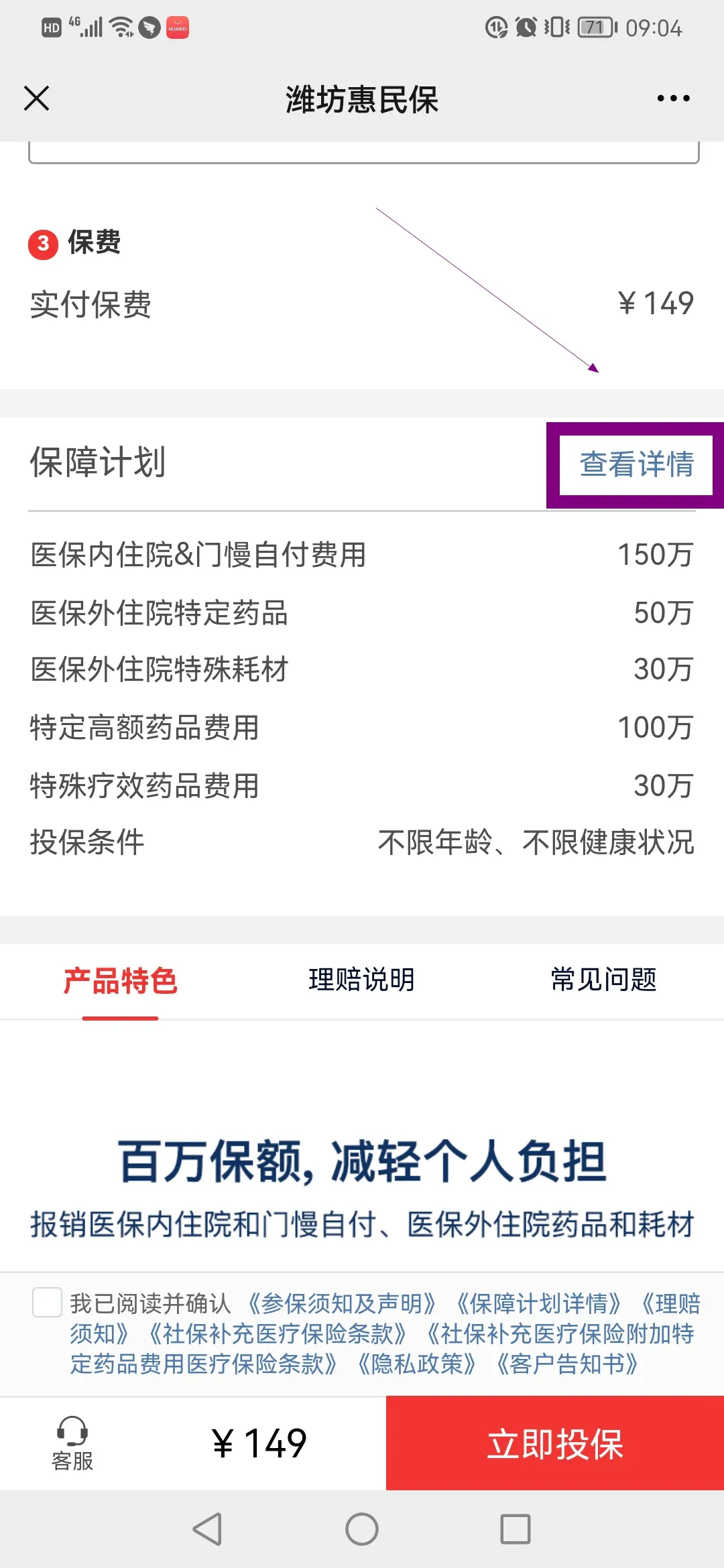724x1568 pixels.
Task: Close the 潍坊惠民保 page
Action: (x=37, y=99)
